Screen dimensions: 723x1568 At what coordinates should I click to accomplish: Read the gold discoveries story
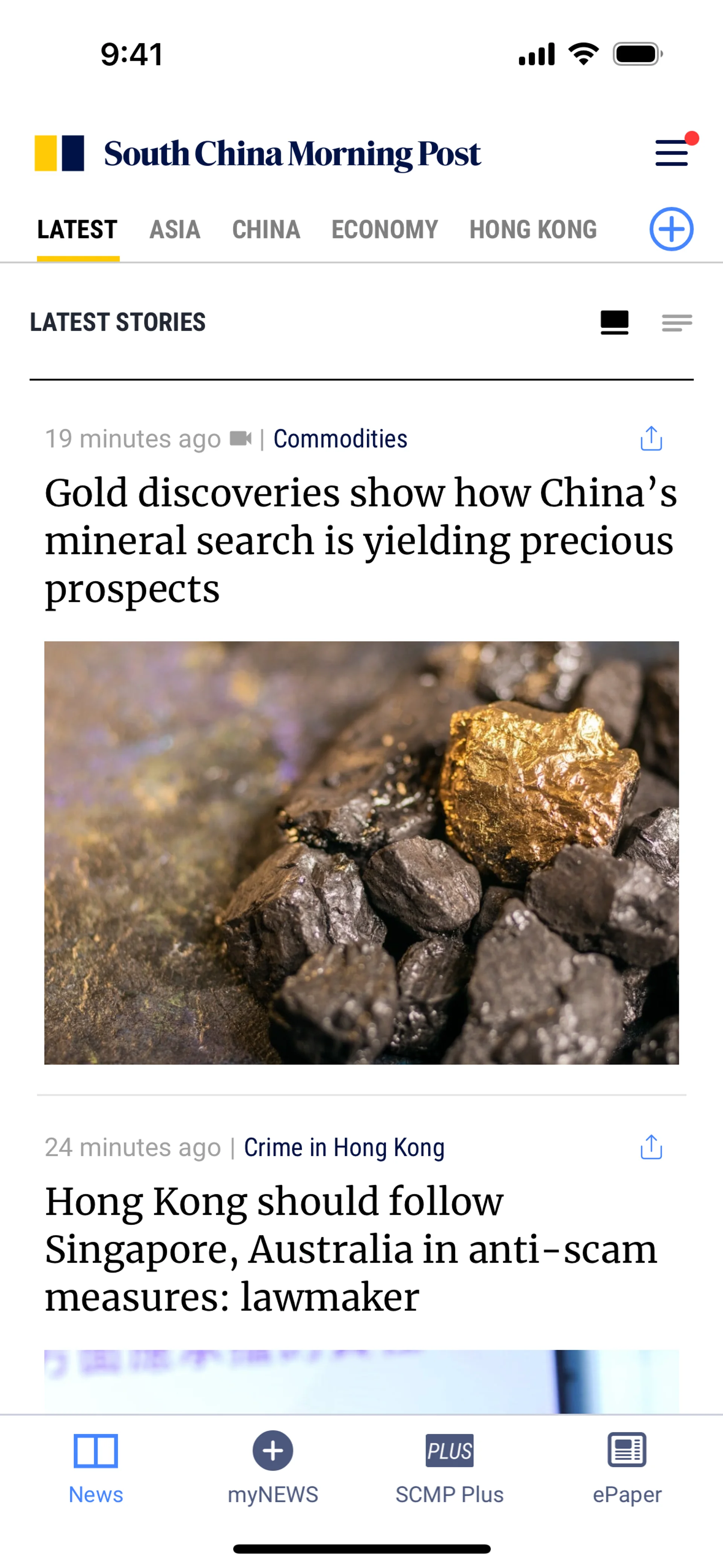coord(360,541)
